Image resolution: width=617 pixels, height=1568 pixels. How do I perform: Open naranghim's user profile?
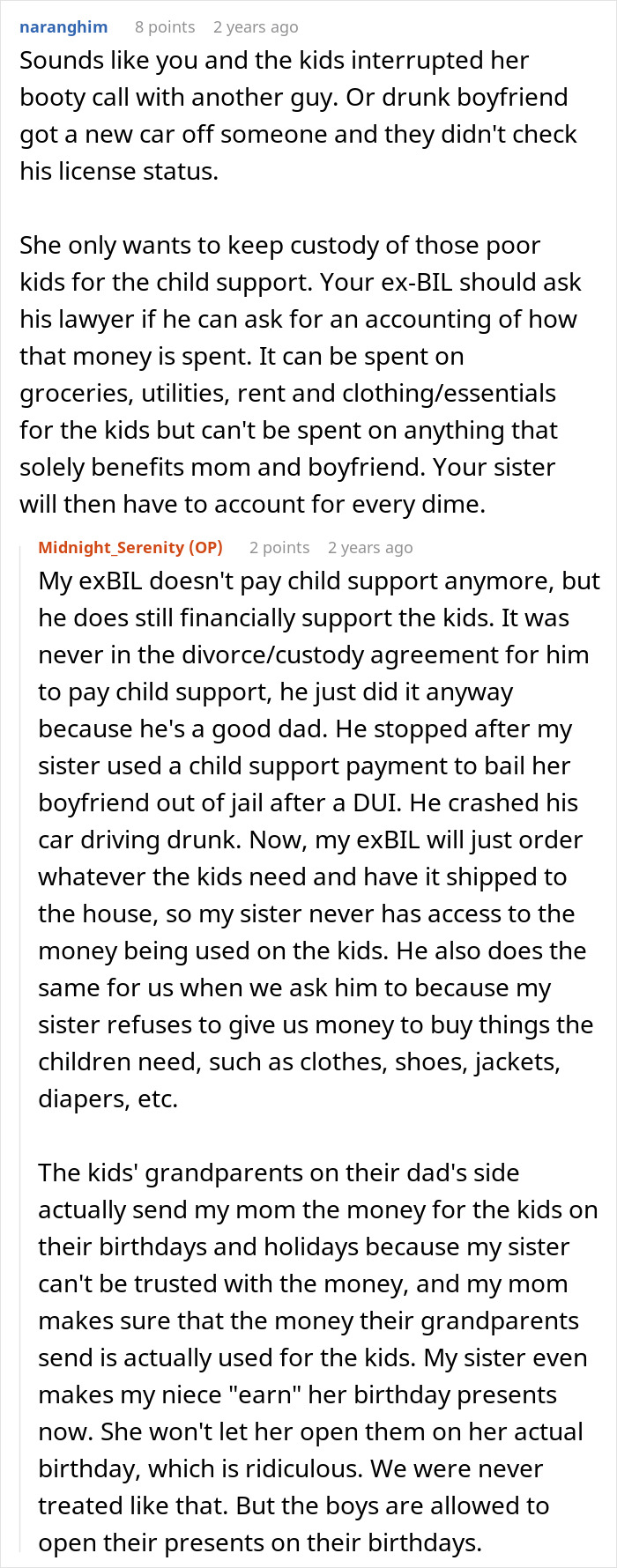pos(63,26)
